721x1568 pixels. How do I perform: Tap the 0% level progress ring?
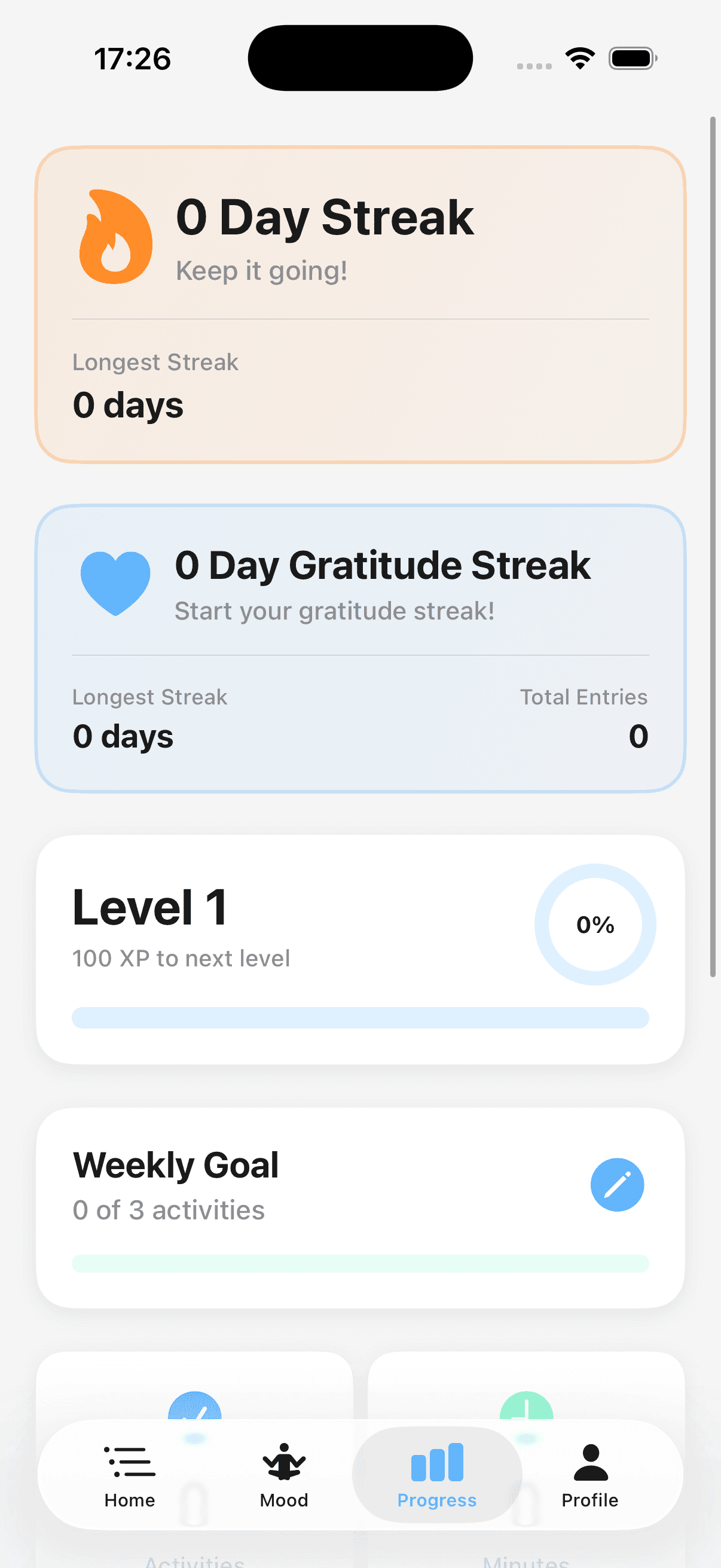[595, 924]
